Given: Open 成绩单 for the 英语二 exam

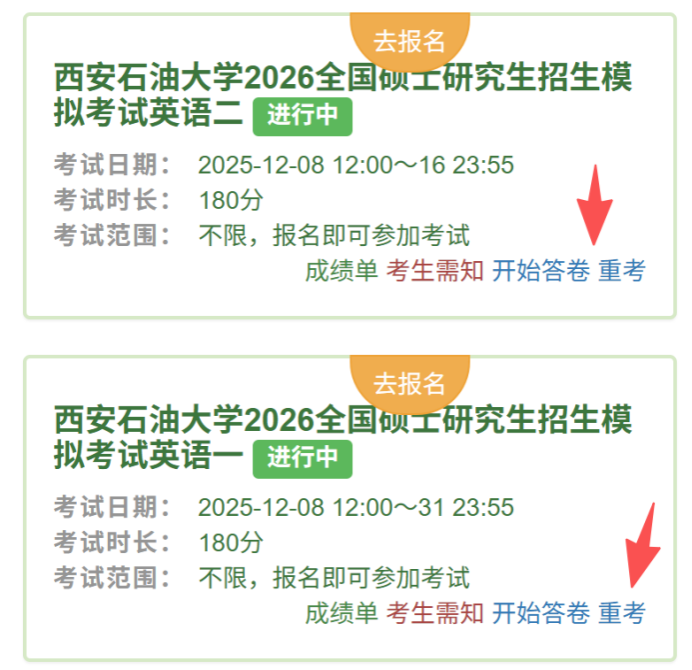Looking at the screenshot, I should coord(341,271).
